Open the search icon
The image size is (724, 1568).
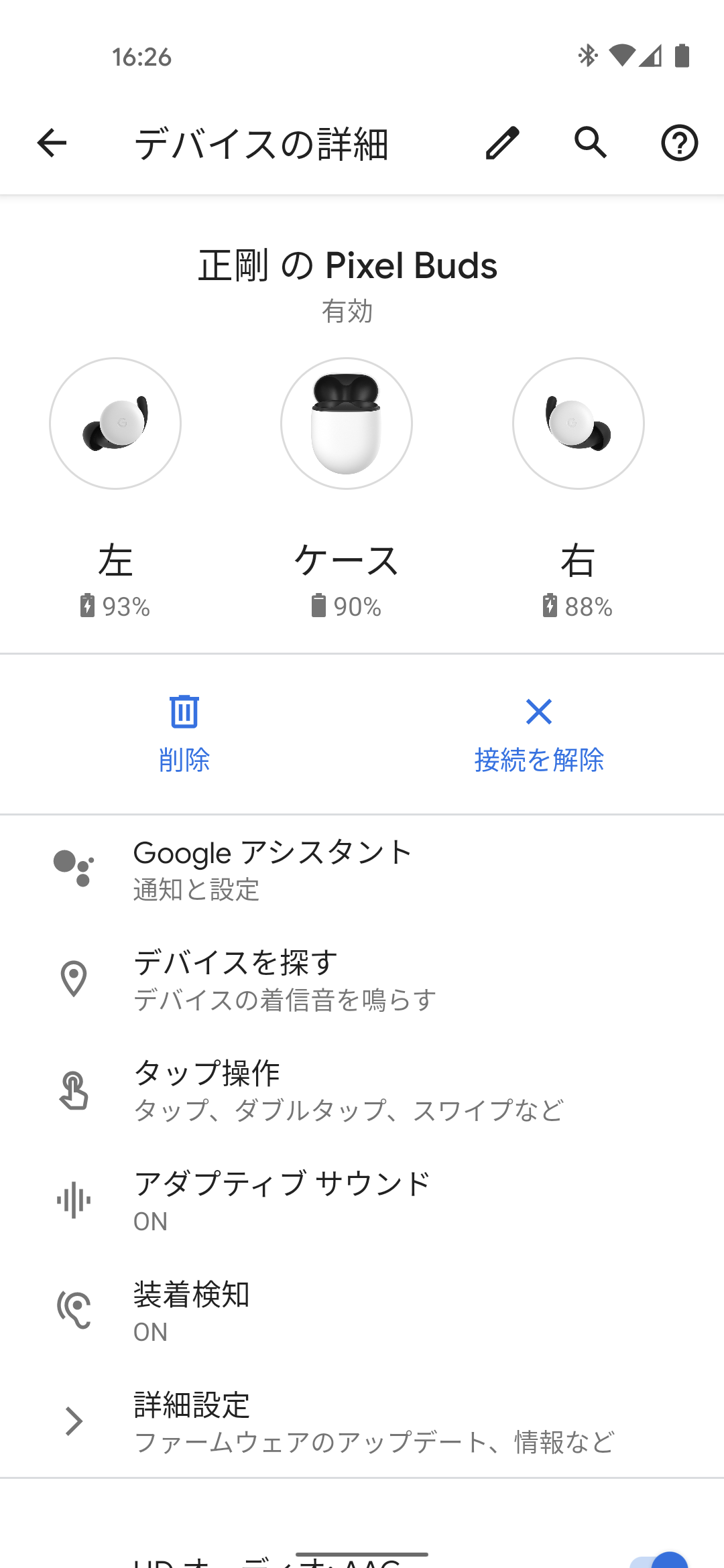(x=591, y=143)
